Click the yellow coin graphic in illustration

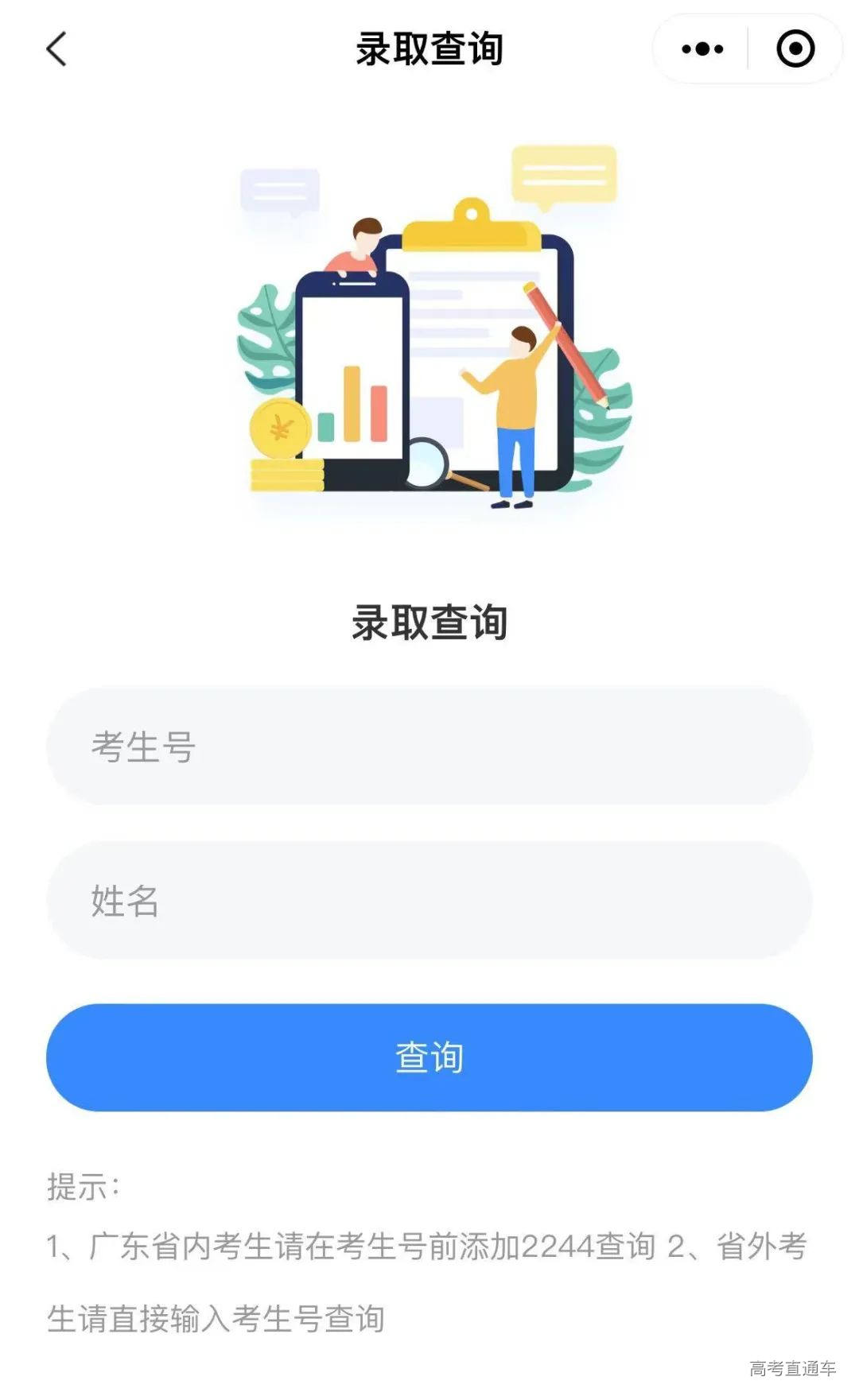[x=282, y=429]
